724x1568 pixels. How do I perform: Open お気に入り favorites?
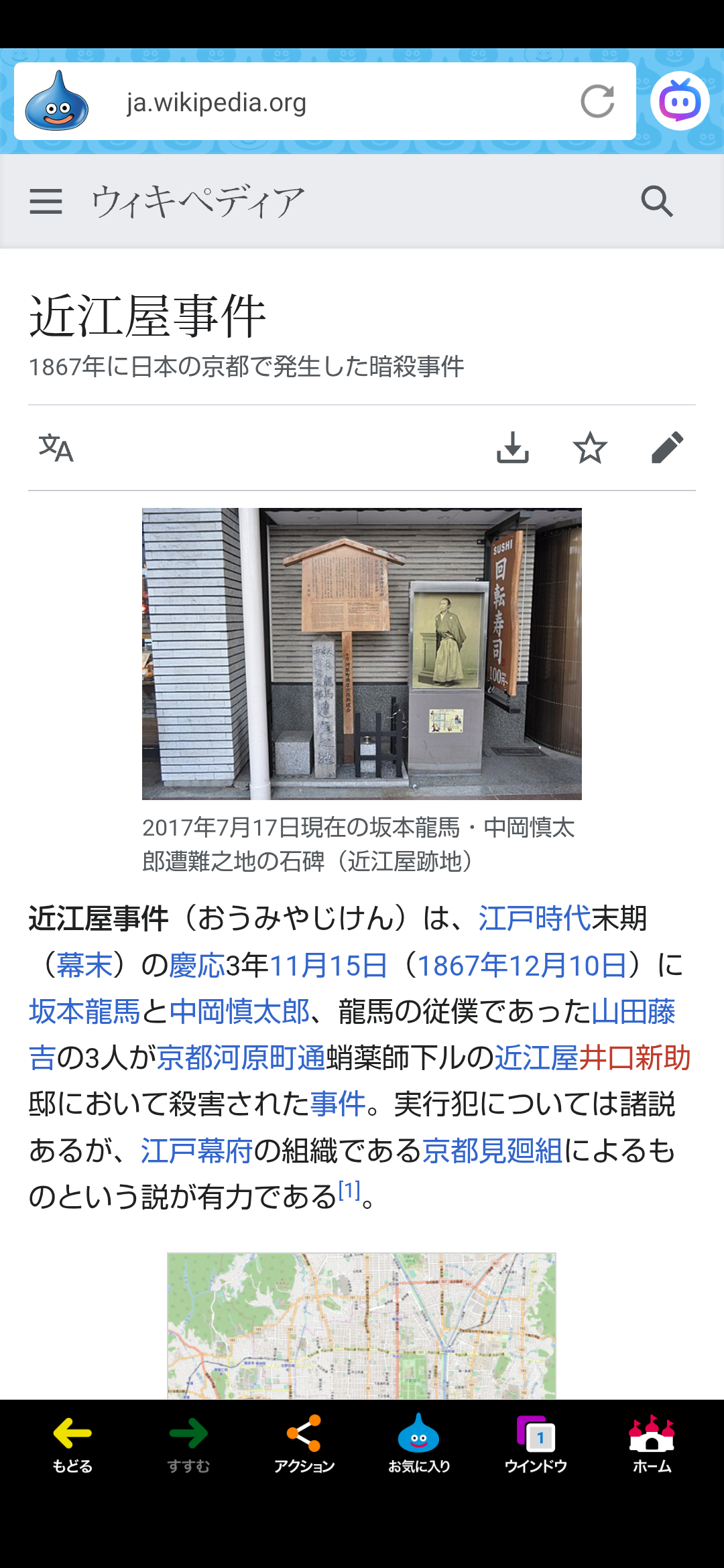[x=419, y=1444]
